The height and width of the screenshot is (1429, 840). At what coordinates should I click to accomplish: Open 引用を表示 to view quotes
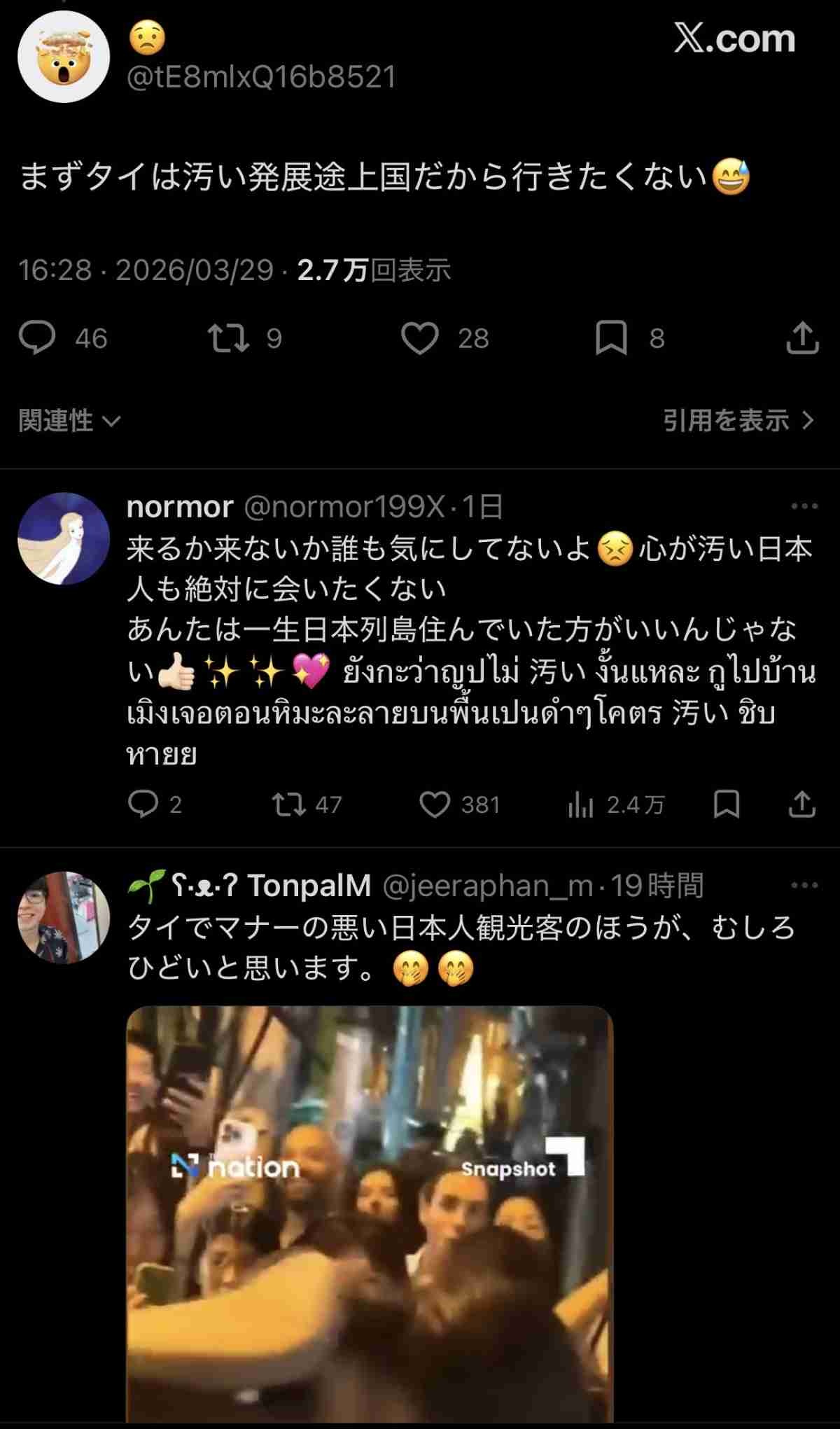pos(738,421)
